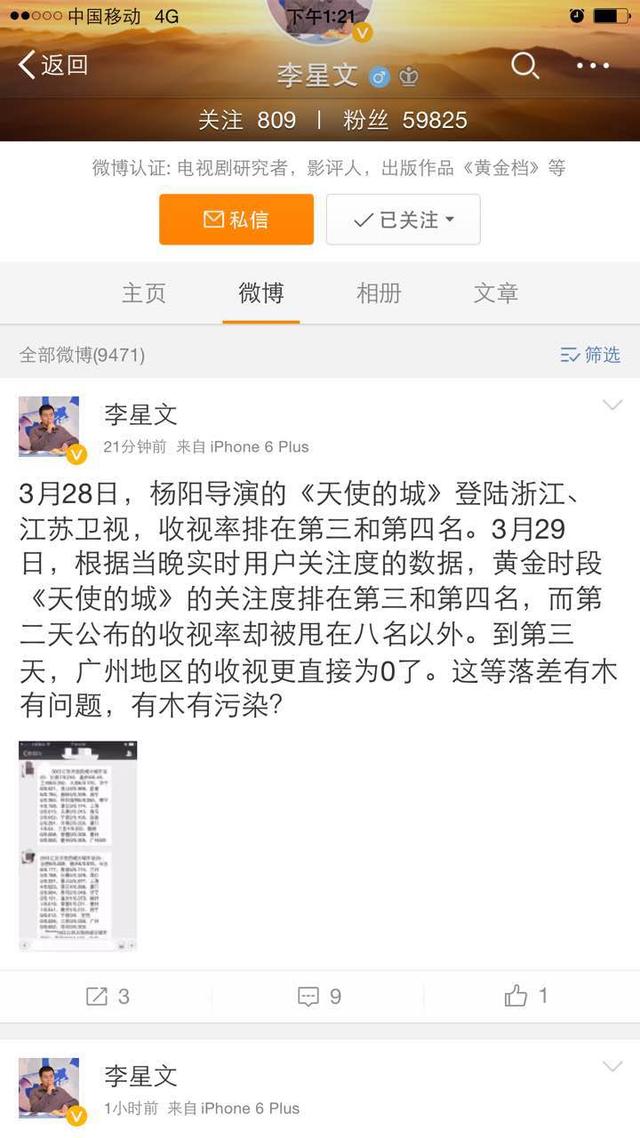Like the post with 1 like

point(526,996)
